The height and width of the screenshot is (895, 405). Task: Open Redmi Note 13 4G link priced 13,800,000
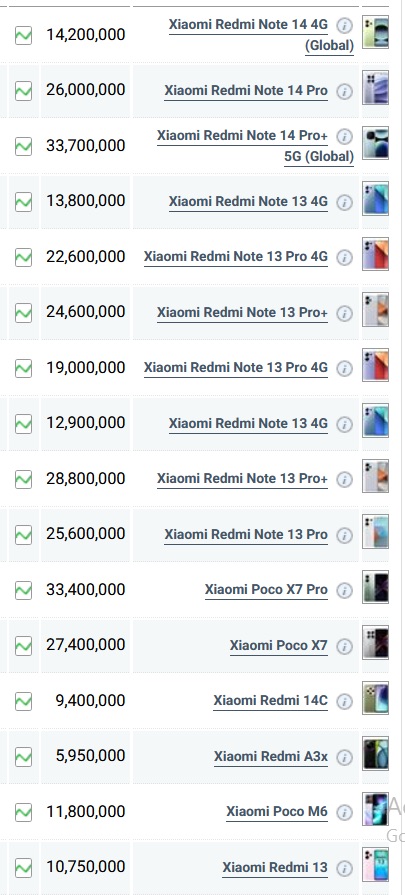click(x=248, y=201)
